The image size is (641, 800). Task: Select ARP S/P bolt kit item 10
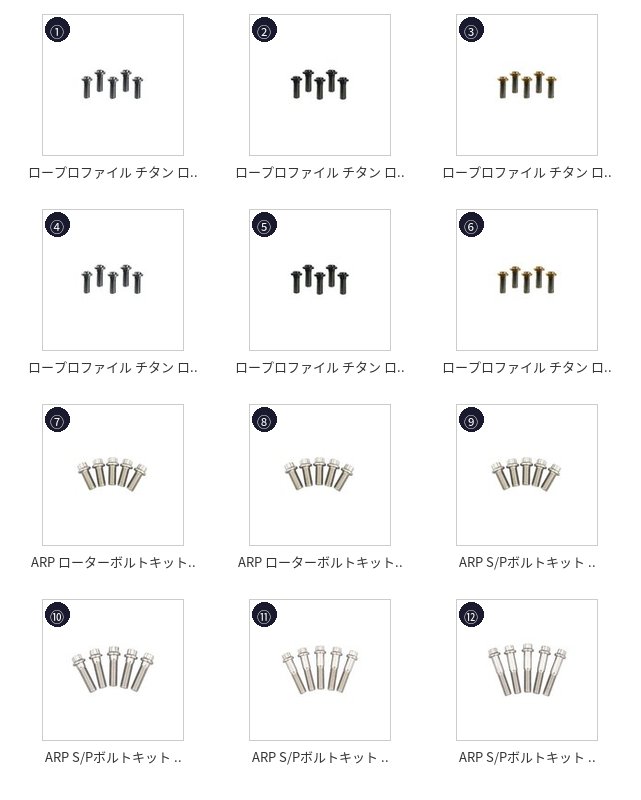pos(113,670)
